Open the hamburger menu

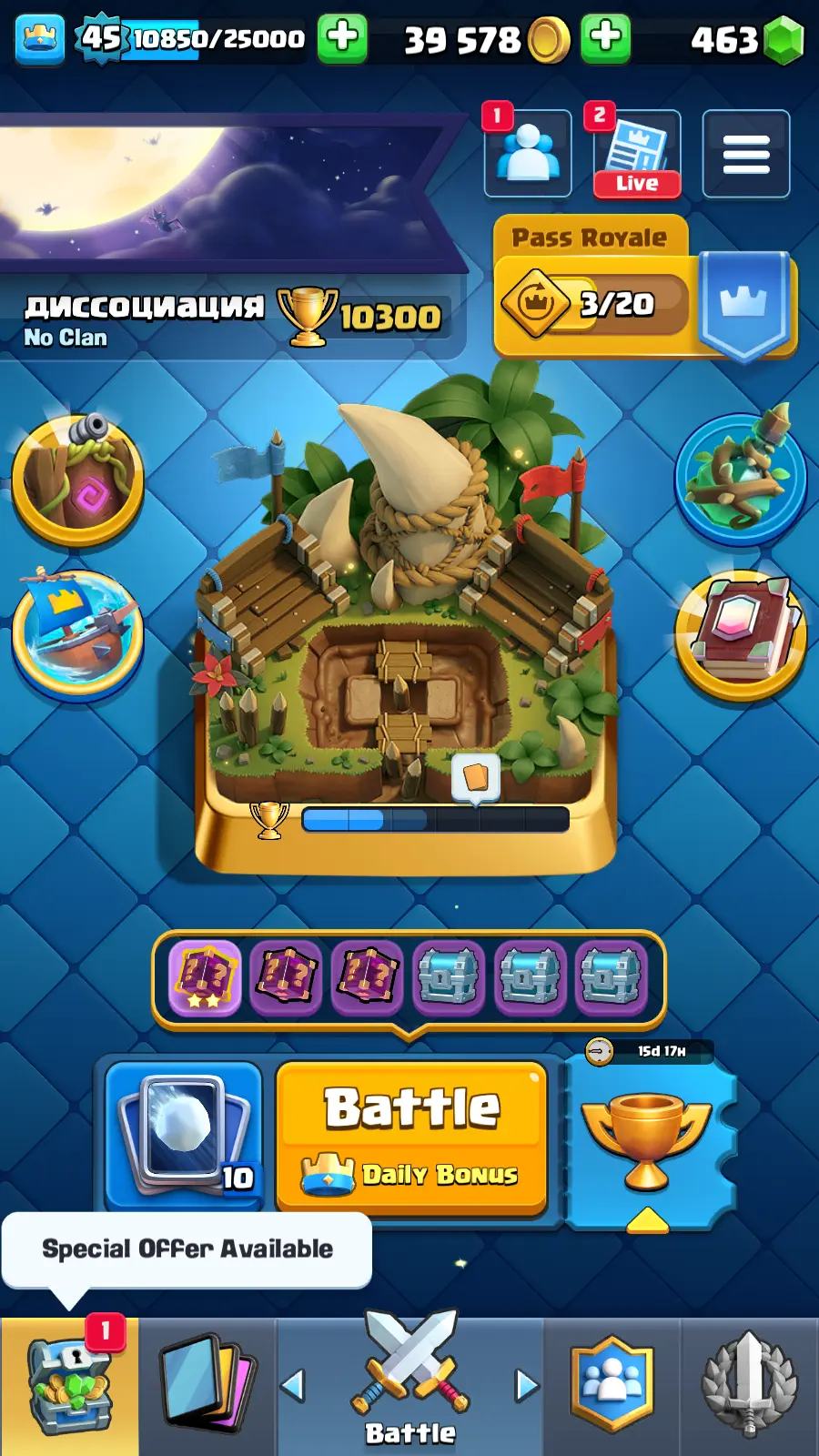(745, 154)
